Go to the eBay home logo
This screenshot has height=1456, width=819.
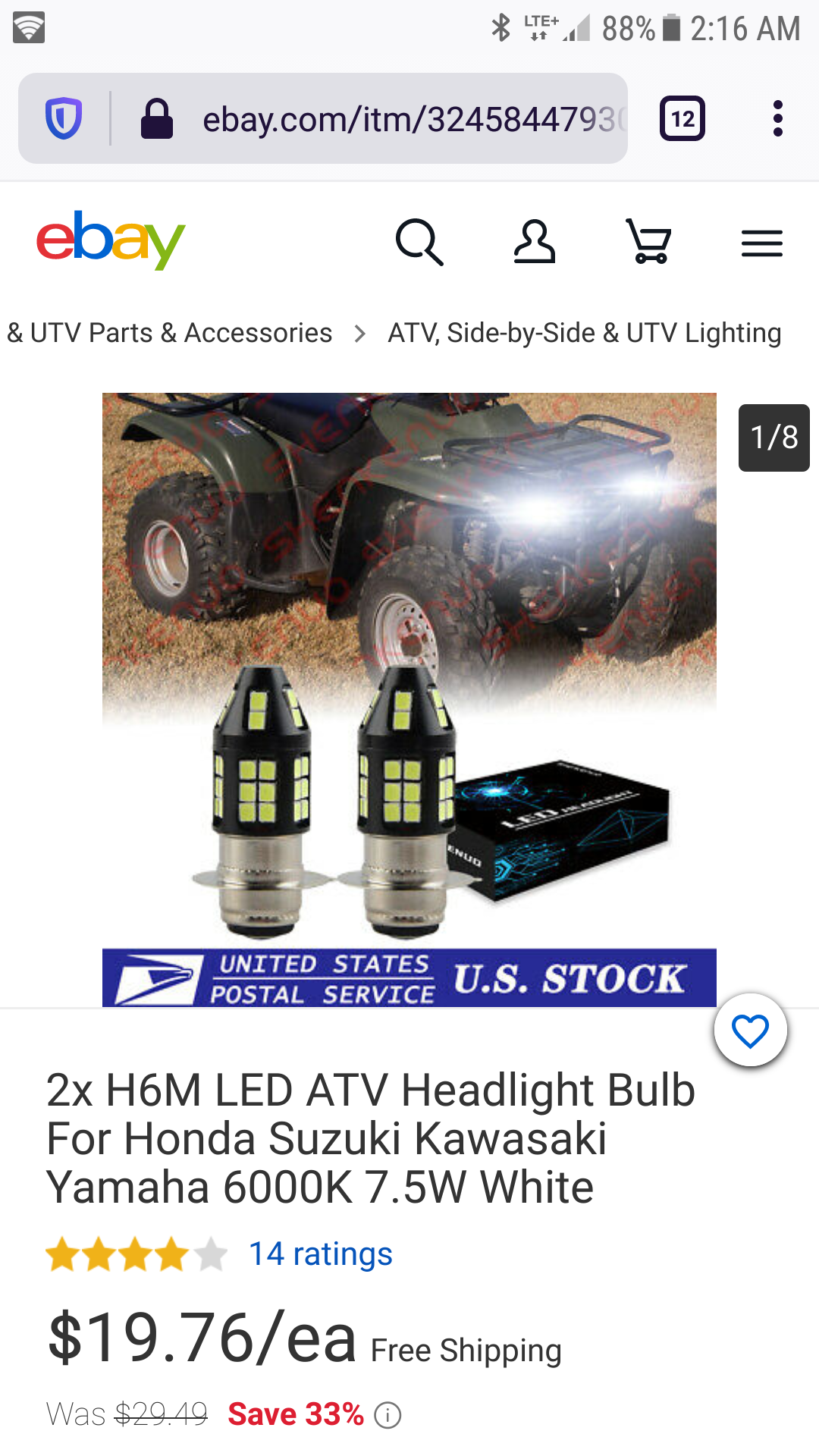[x=111, y=240]
